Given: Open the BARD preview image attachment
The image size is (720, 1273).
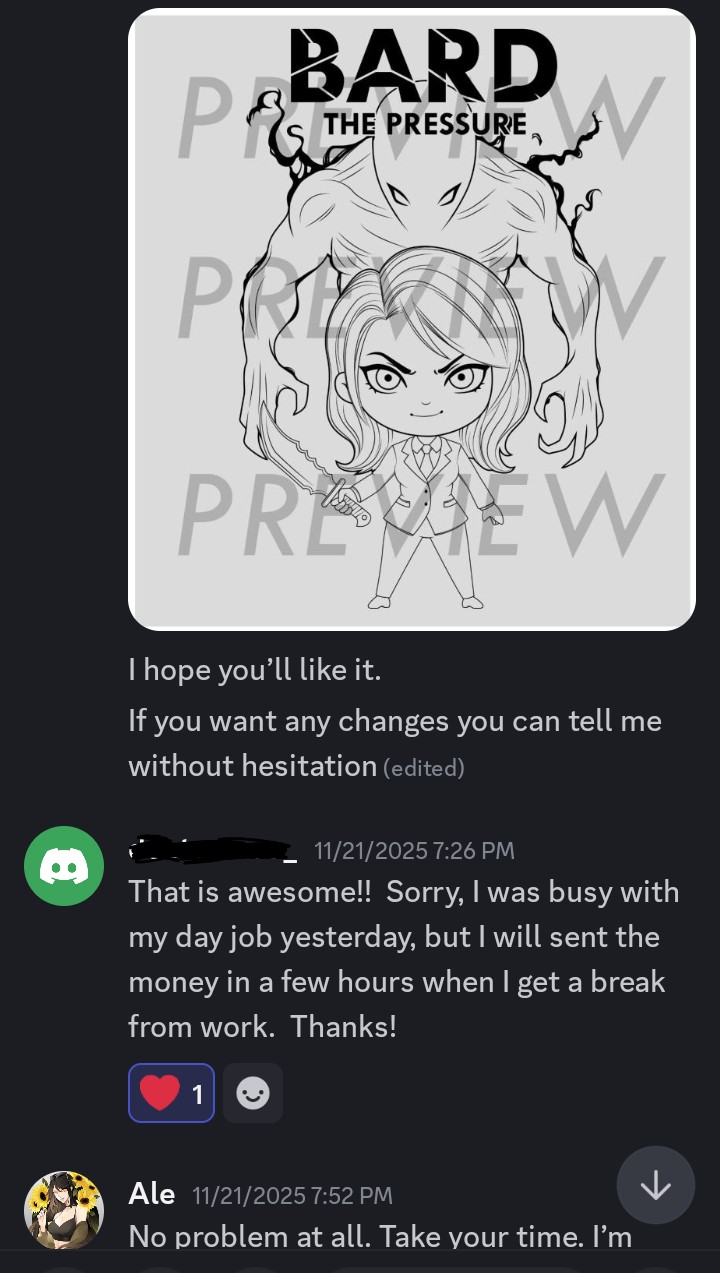Looking at the screenshot, I should click(411, 320).
